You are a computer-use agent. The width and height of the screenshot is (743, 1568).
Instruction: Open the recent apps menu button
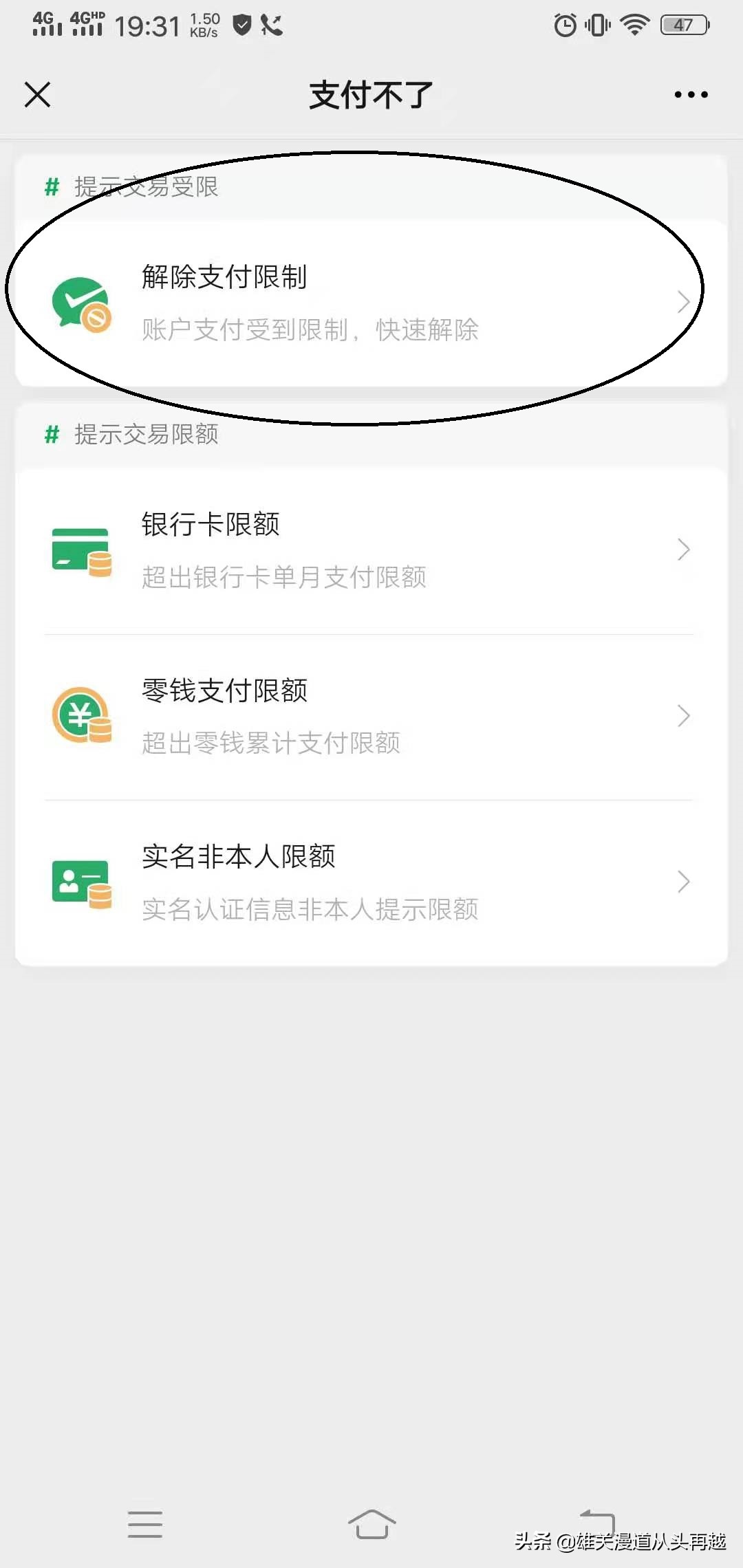tap(145, 1524)
